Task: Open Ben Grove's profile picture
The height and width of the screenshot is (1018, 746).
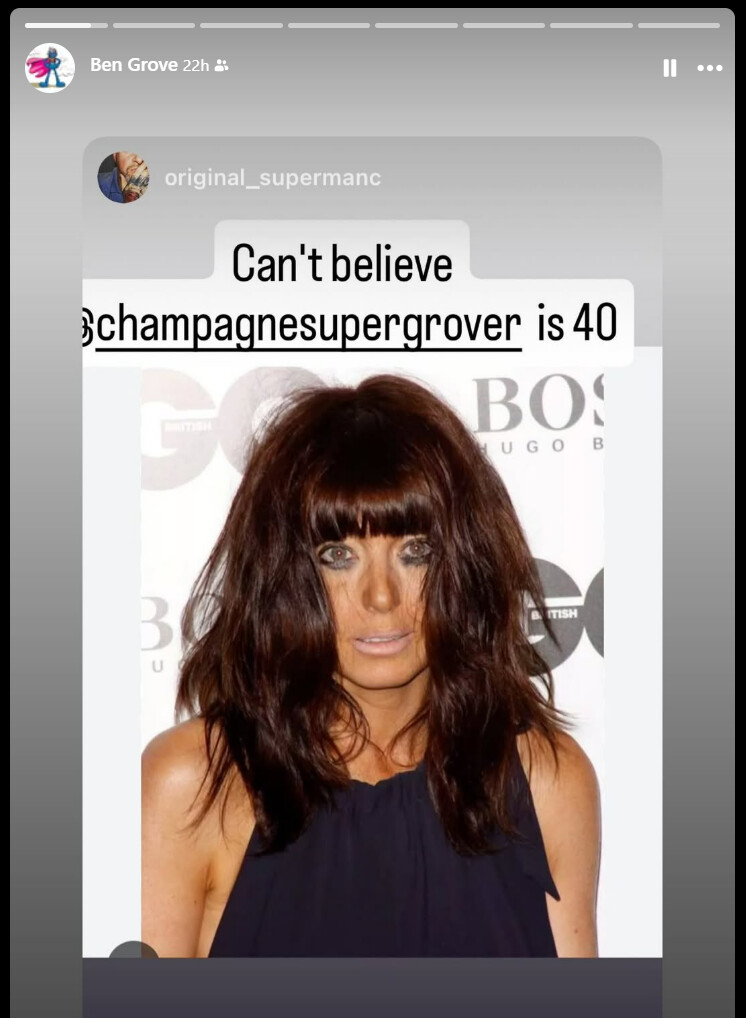Action: point(49,68)
